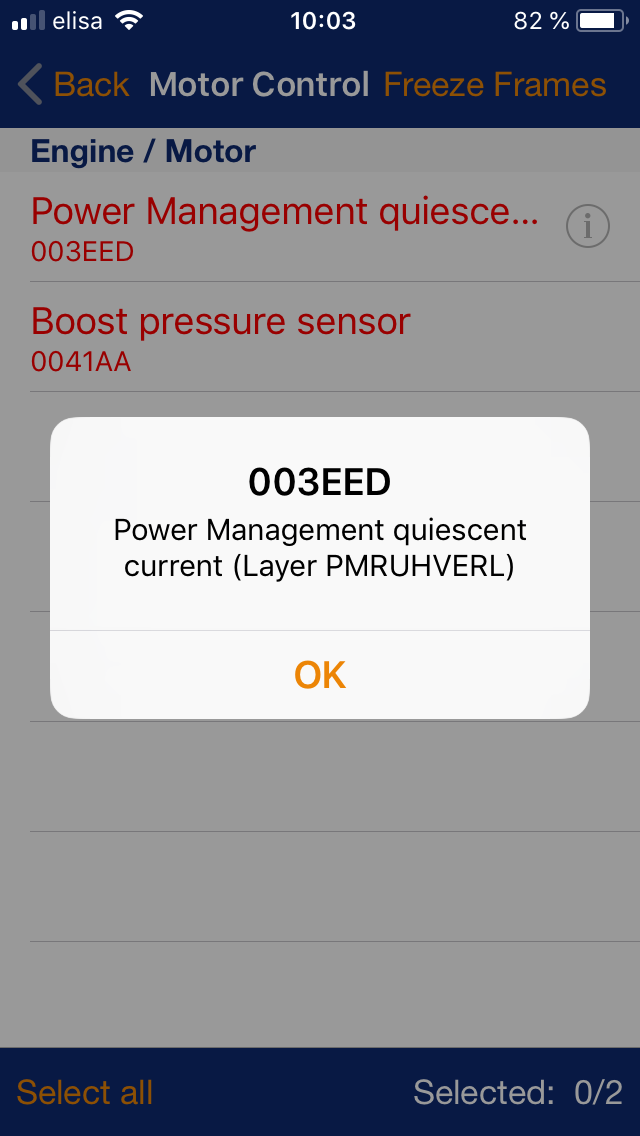Tap Select all fault codes
The image size is (640, 1136).
tap(85, 1092)
